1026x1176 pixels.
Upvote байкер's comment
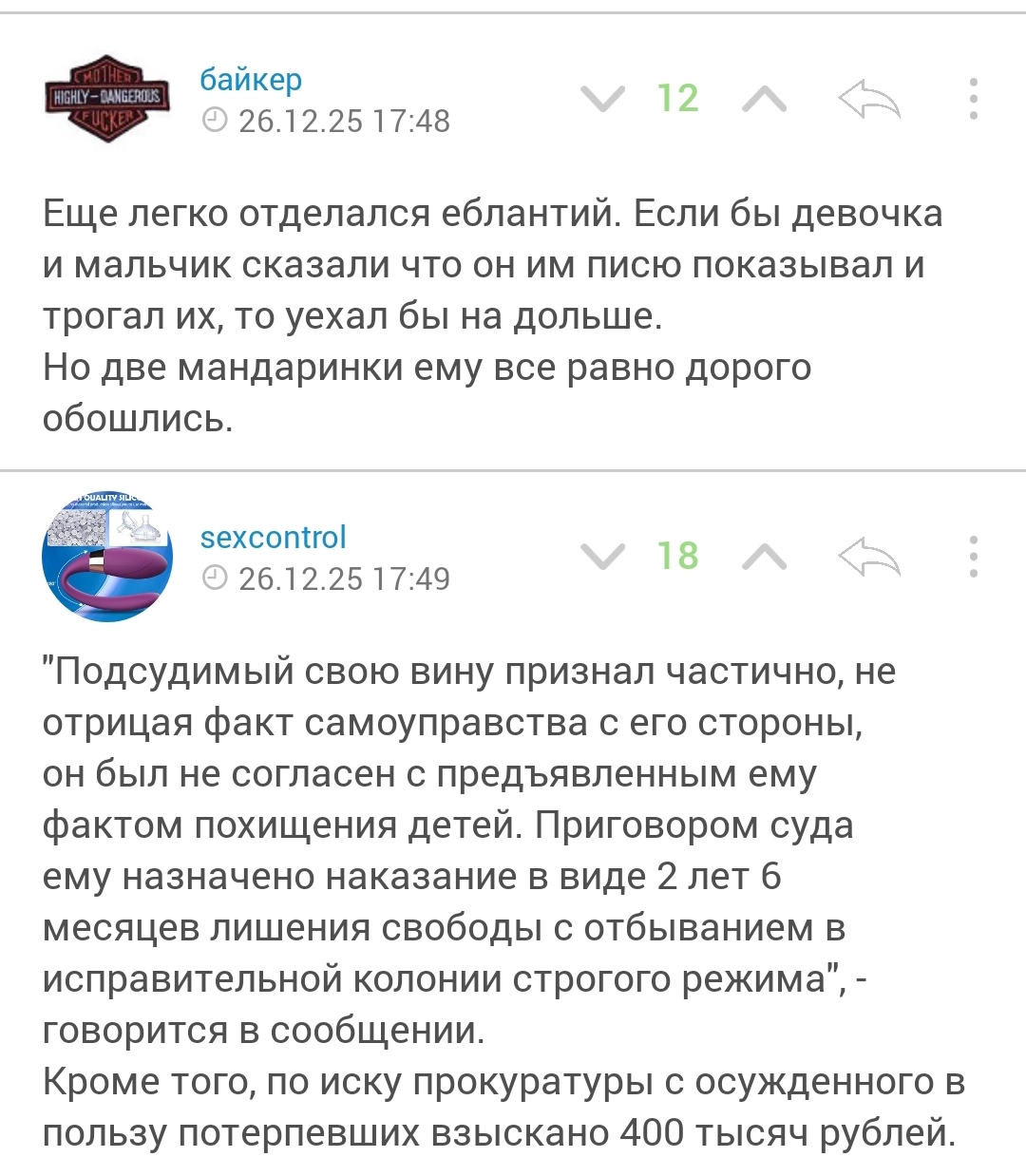click(764, 98)
